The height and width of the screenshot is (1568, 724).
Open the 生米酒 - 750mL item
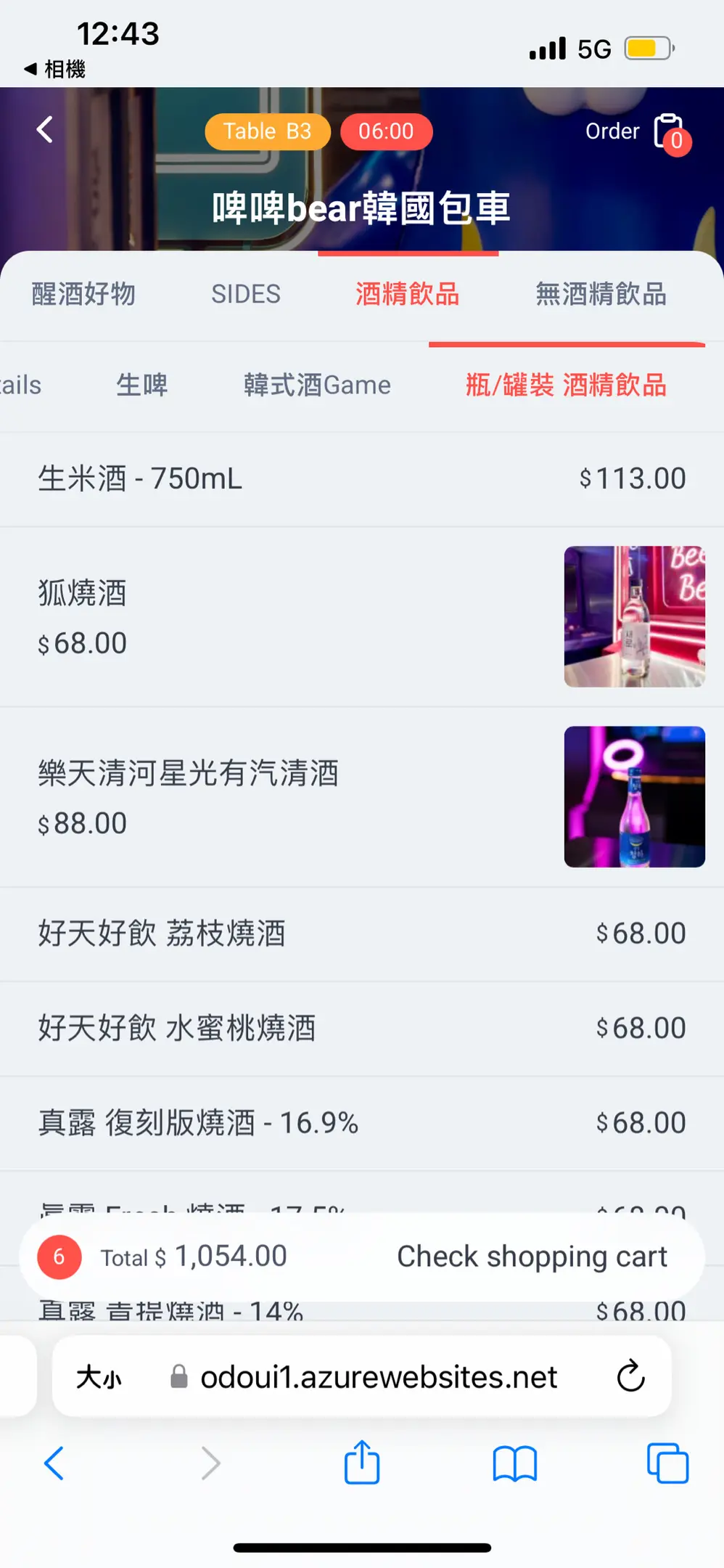coord(362,479)
